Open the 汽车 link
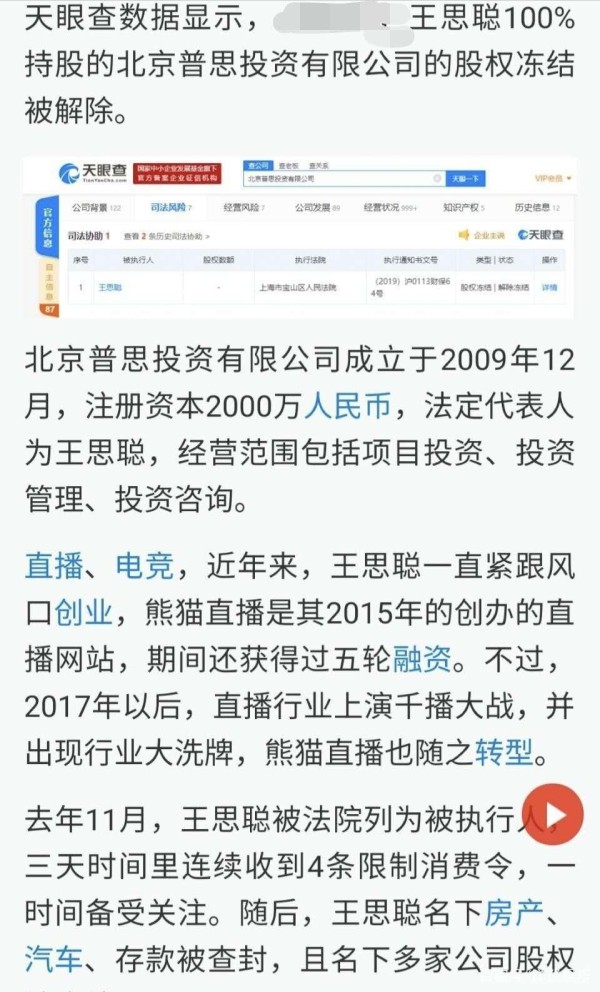 coord(54,959)
